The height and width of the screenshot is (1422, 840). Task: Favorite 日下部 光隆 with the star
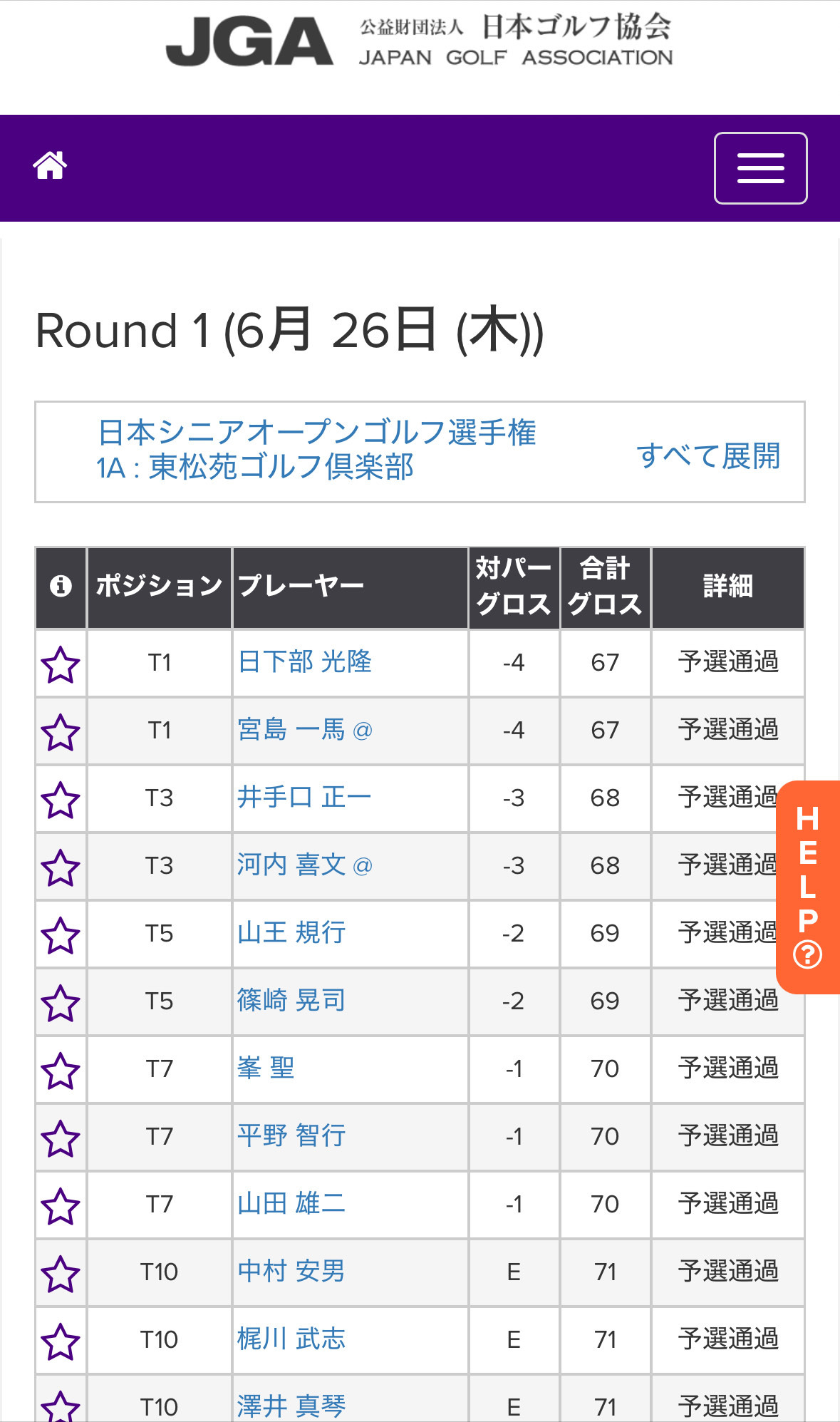click(61, 664)
